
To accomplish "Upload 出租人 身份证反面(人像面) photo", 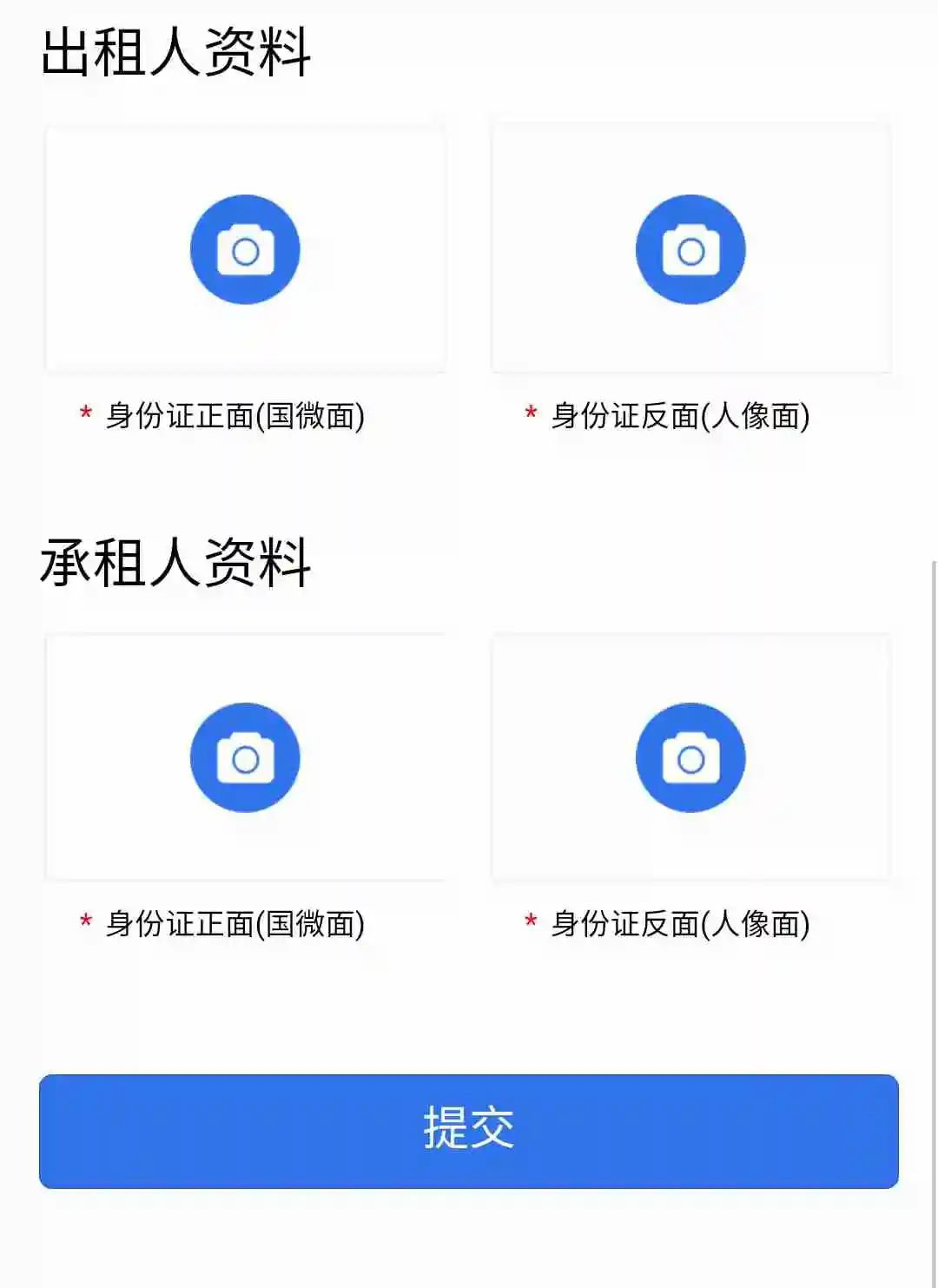I will [x=690, y=250].
